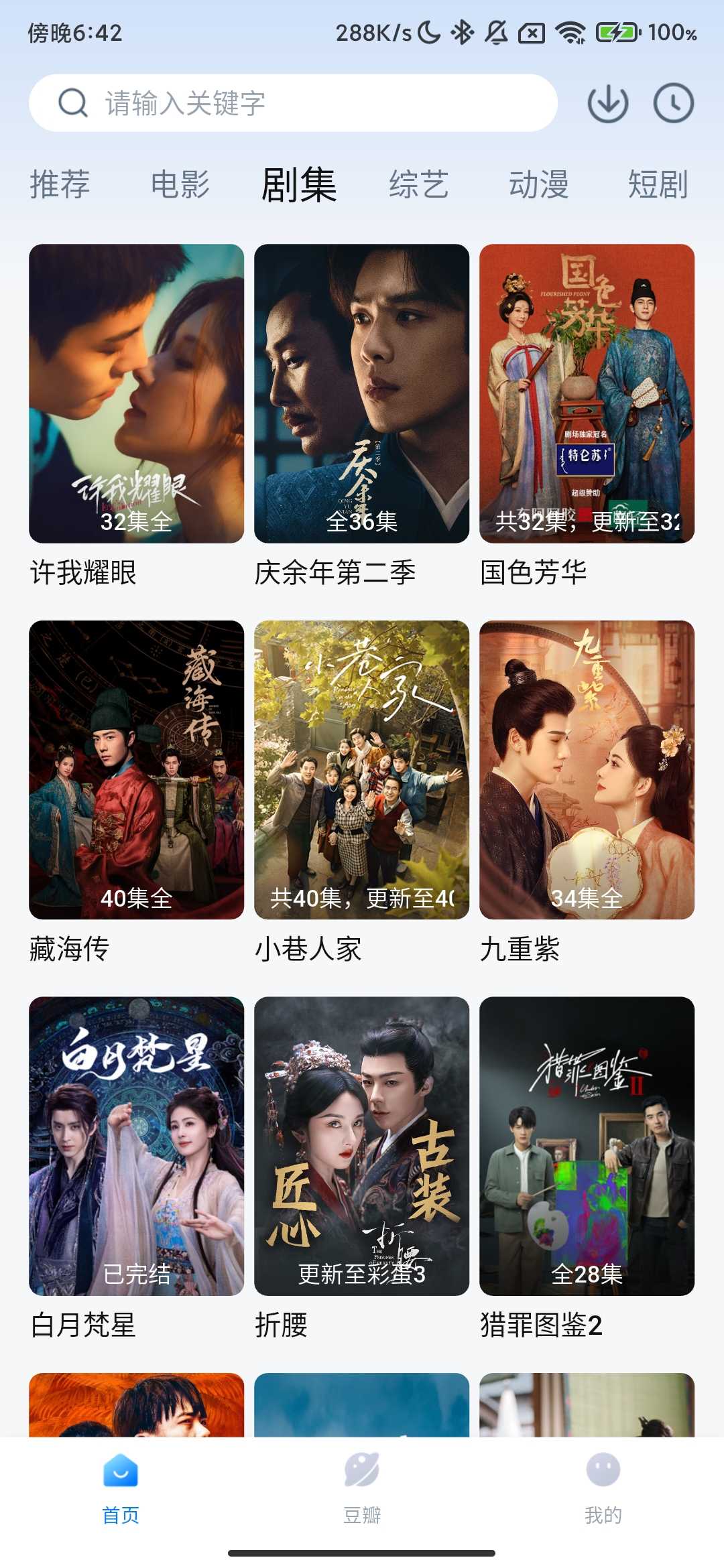Select the show 小巷人家
Screen dimensions: 724x1568
(361, 770)
